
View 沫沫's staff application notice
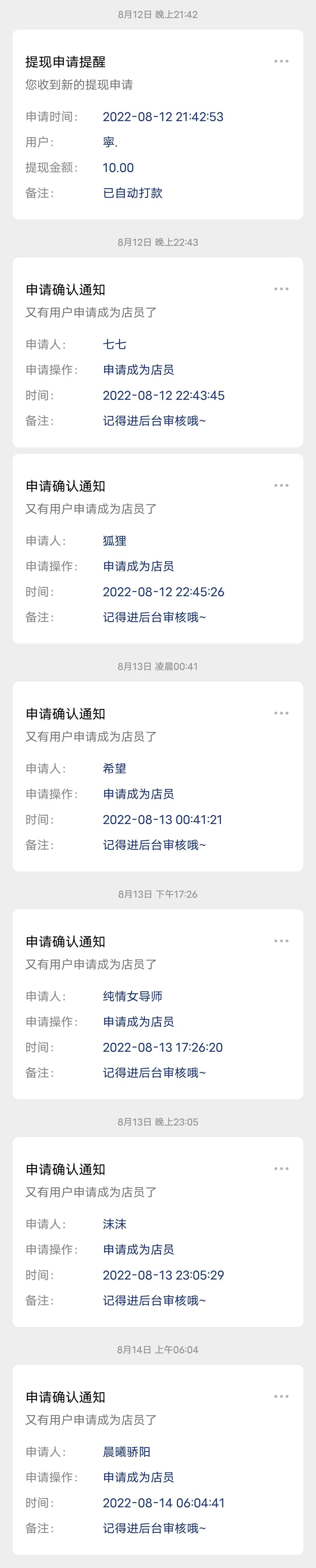click(x=158, y=1232)
